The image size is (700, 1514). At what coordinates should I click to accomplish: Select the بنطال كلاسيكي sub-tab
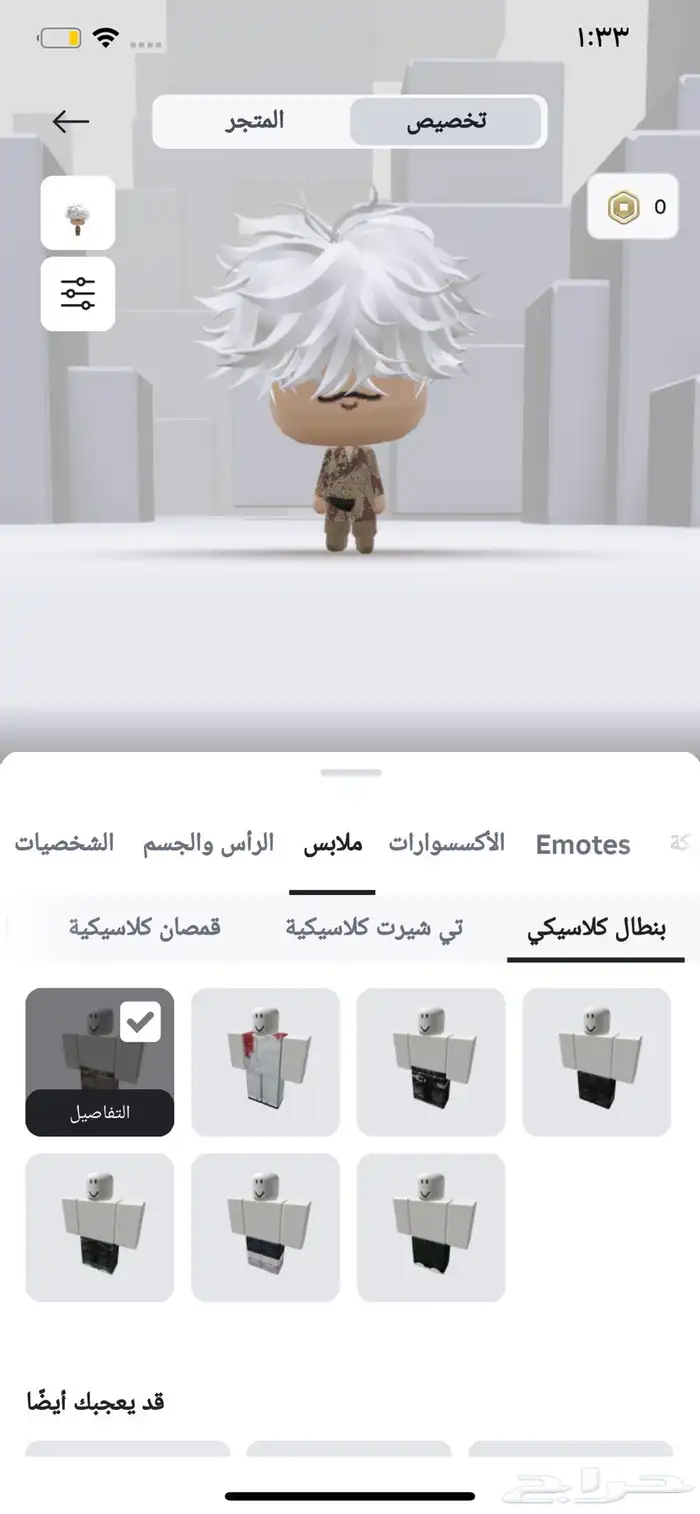(597, 928)
